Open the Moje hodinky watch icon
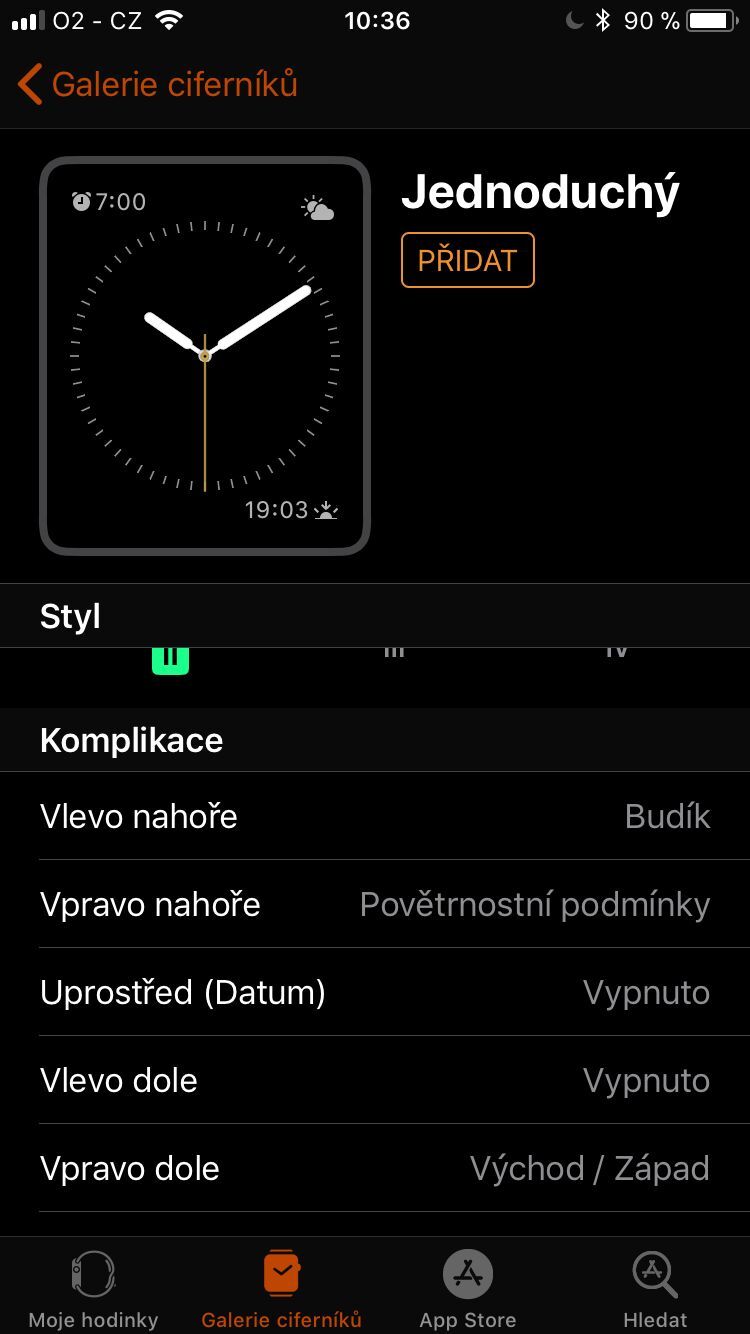 (x=93, y=1272)
